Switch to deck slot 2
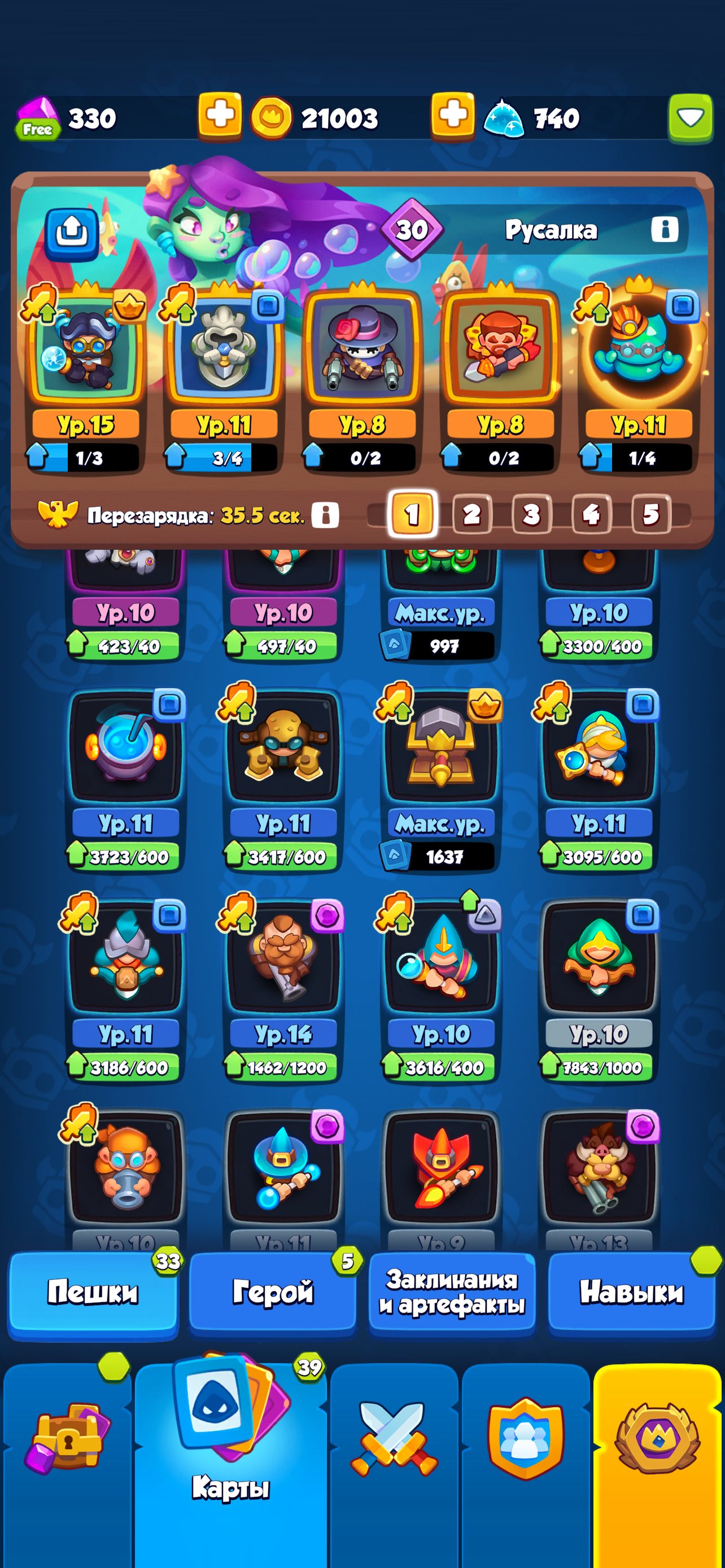The height and width of the screenshot is (1568, 725). 472,514
